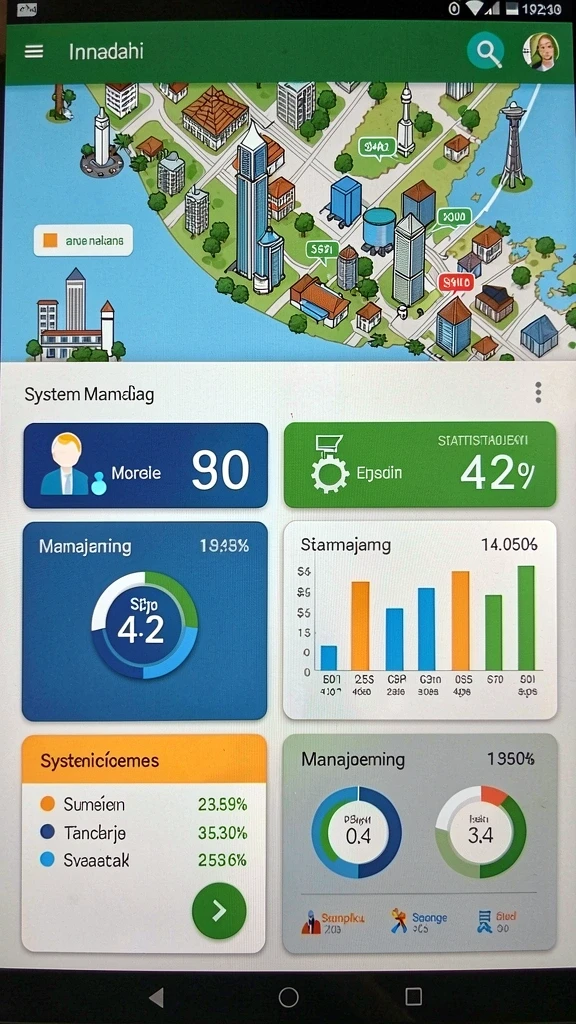The height and width of the screenshot is (1024, 576).
Task: Open the profile avatar
Action: point(541,51)
